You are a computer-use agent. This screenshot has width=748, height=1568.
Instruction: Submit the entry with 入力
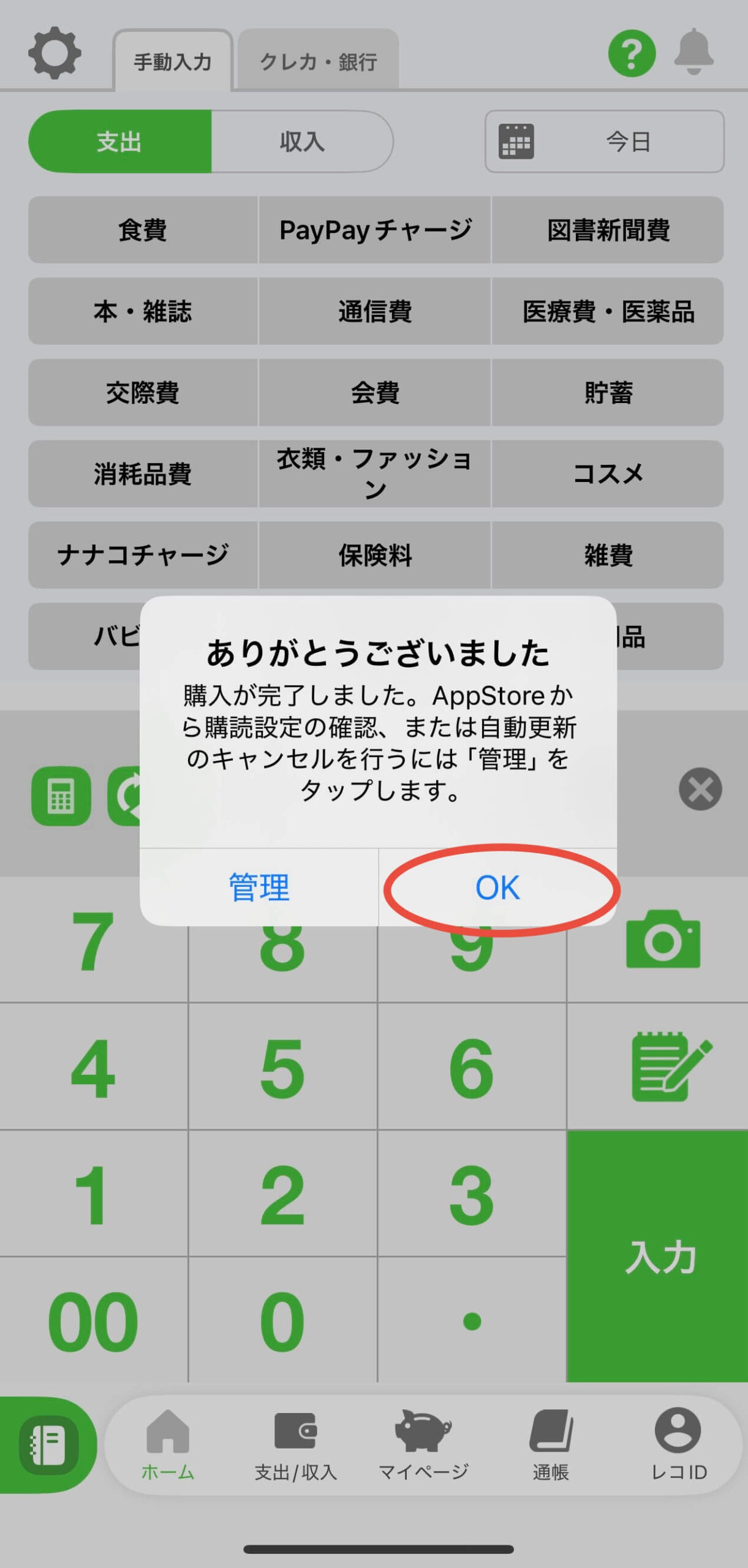[x=659, y=1257]
